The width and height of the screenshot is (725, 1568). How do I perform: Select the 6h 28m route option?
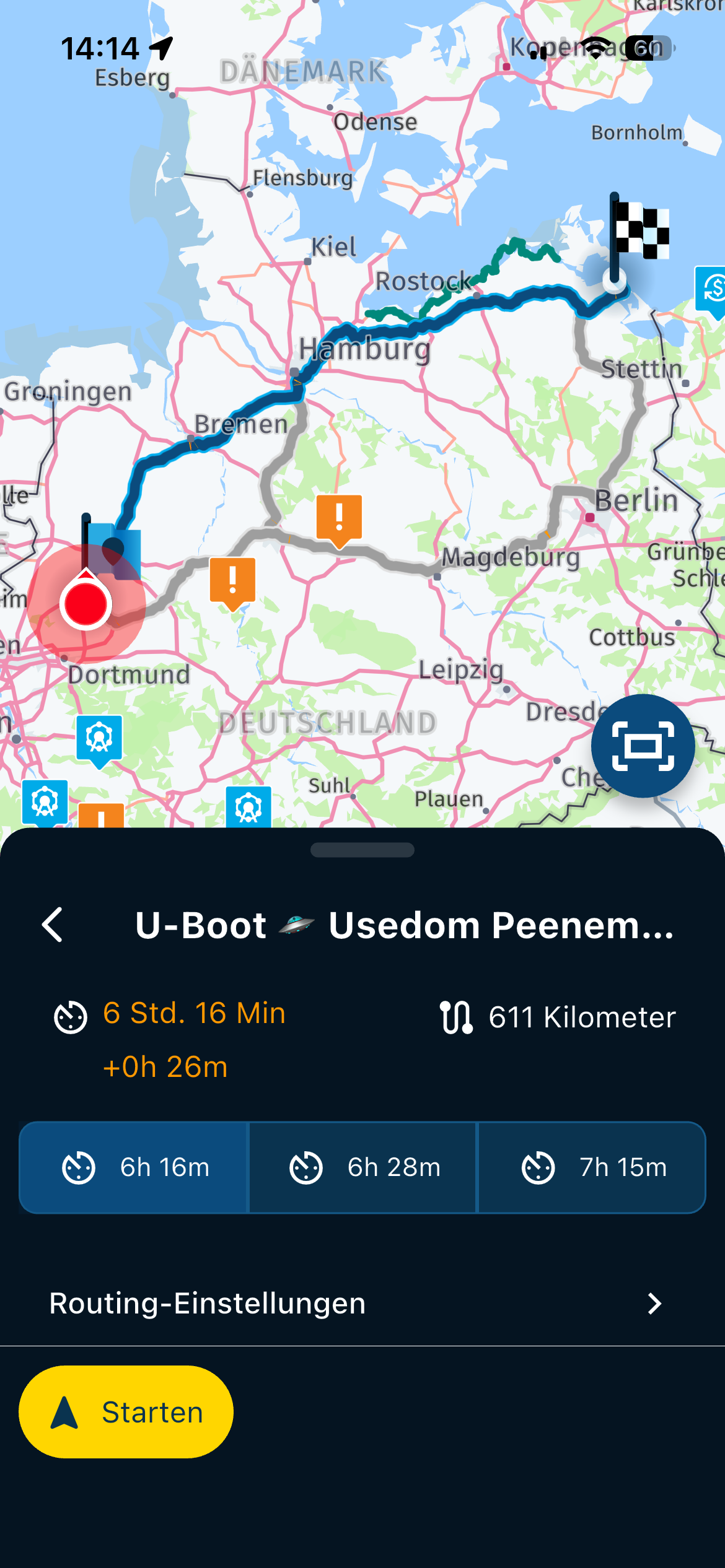pyautogui.click(x=362, y=1167)
